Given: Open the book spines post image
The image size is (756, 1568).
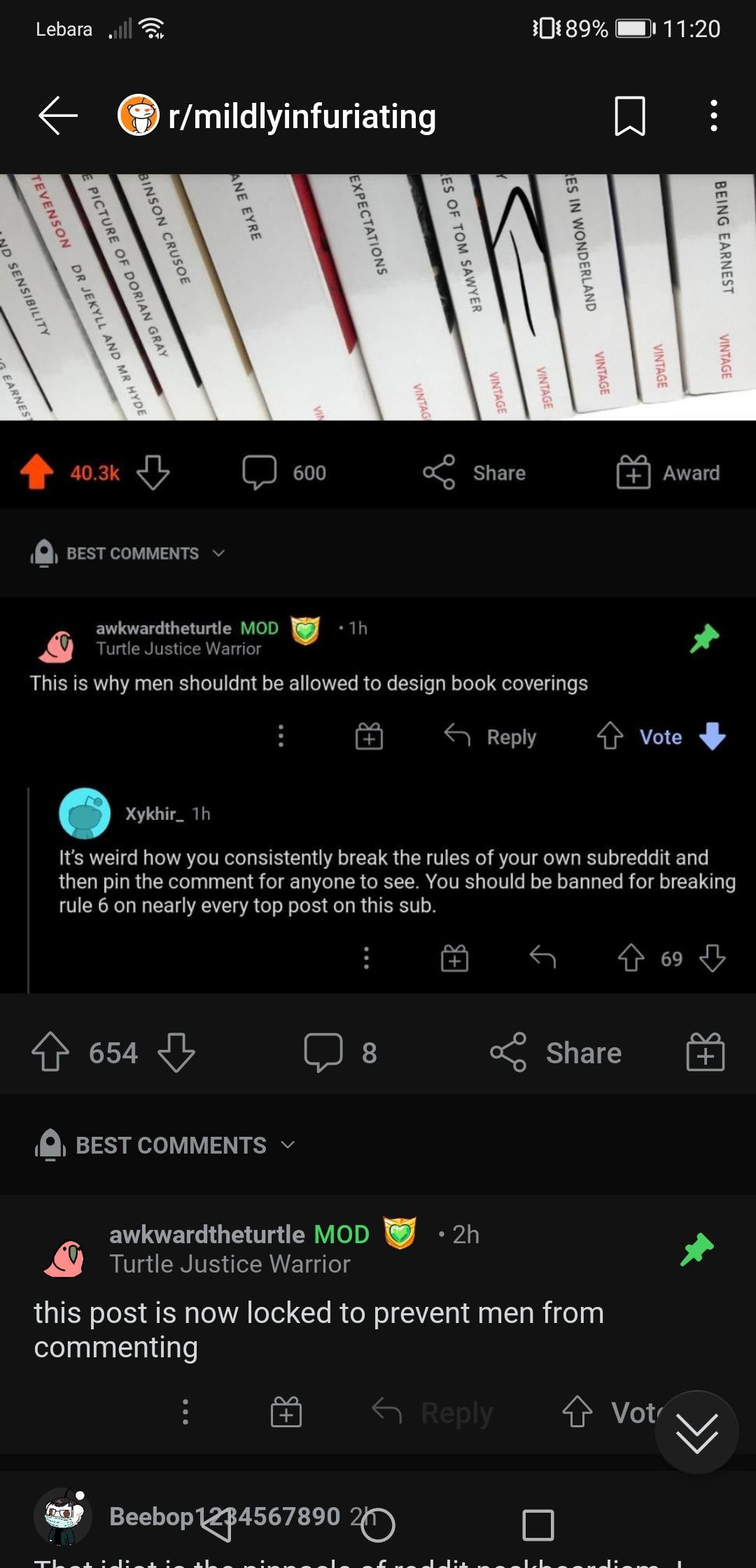Looking at the screenshot, I should coord(378,297).
